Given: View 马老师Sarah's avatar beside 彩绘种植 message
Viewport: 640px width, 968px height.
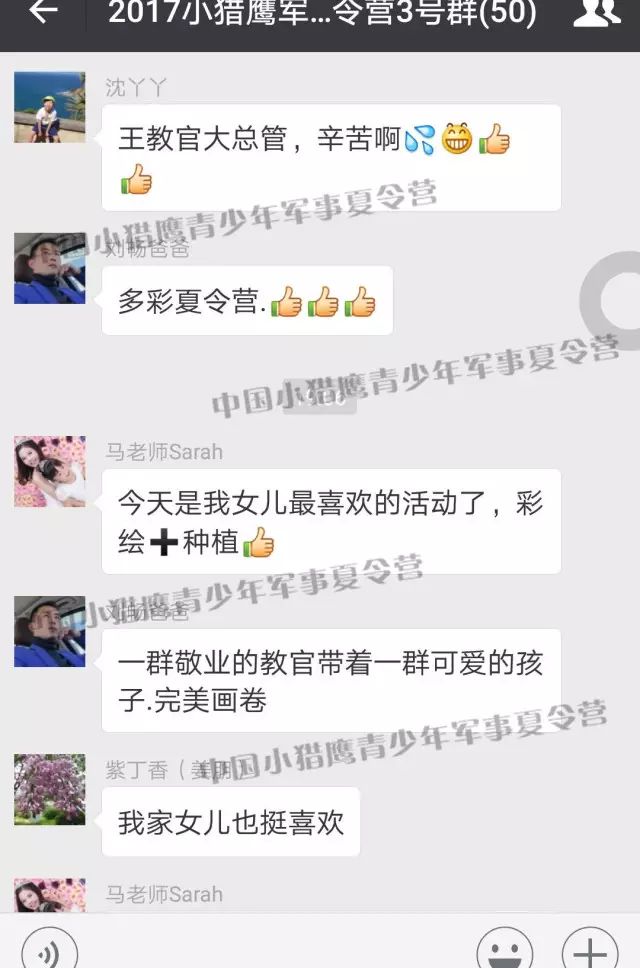Looking at the screenshot, I should click(x=50, y=471).
